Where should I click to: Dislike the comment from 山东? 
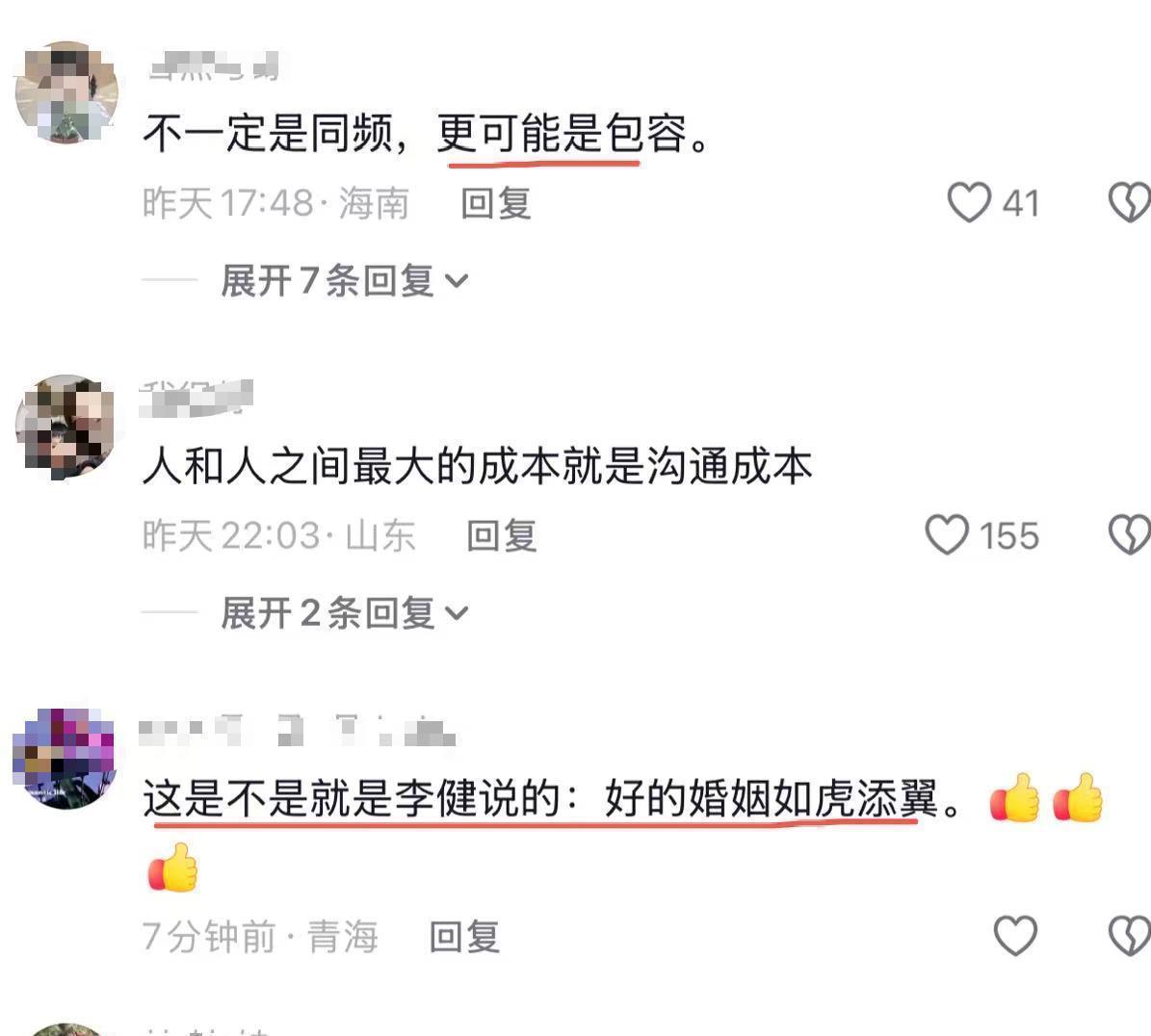(1129, 535)
